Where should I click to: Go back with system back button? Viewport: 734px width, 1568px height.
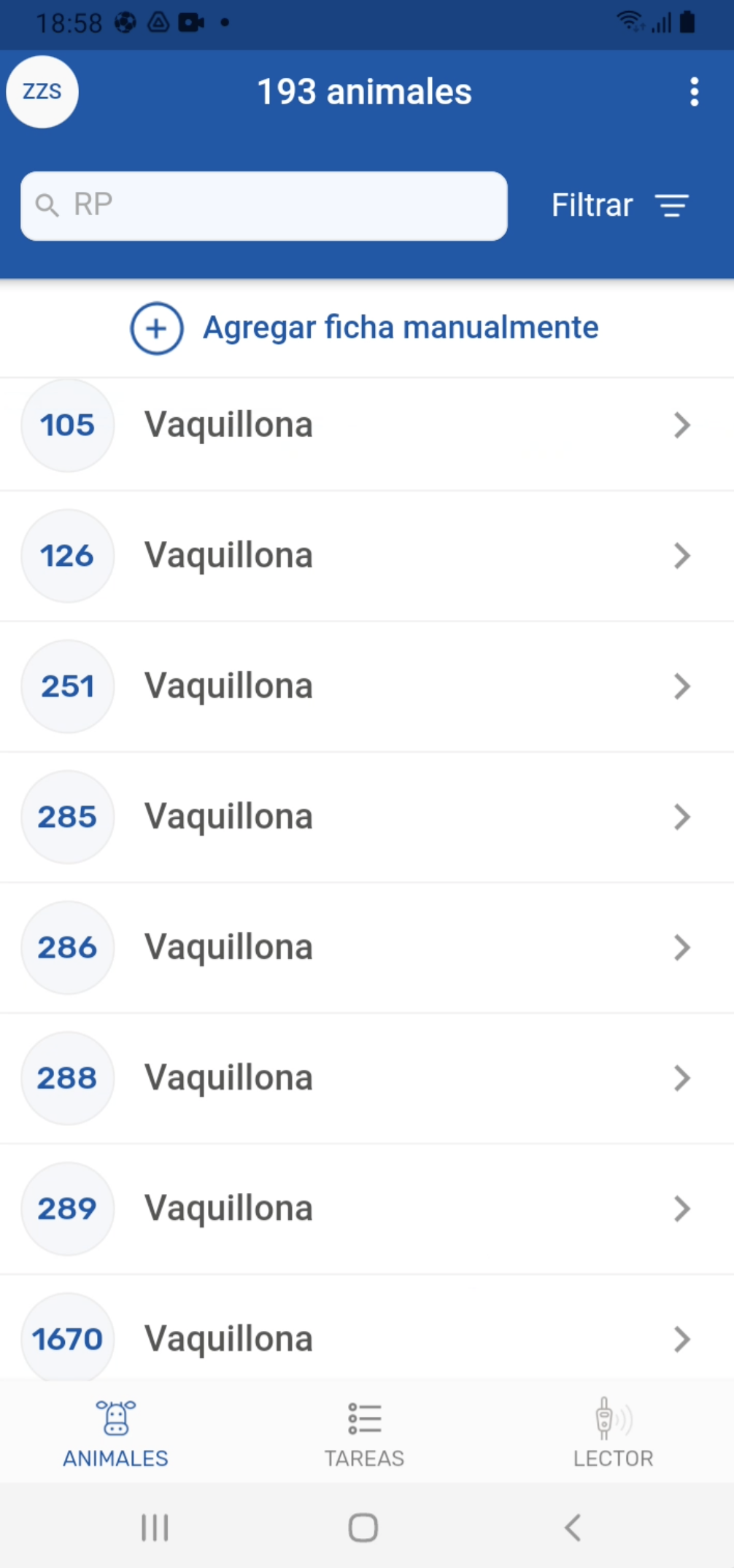click(x=573, y=1527)
